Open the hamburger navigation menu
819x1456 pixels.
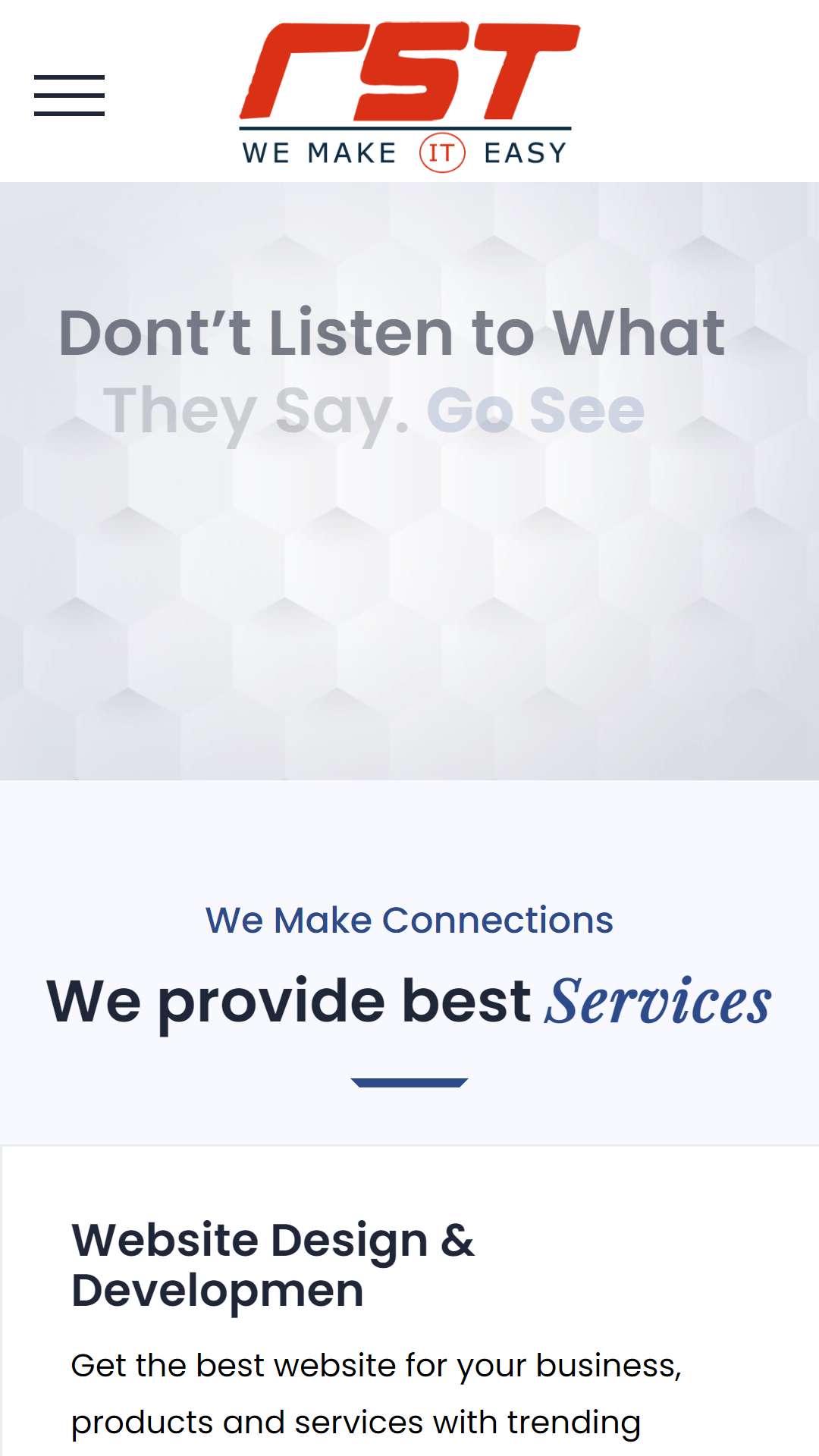(69, 96)
